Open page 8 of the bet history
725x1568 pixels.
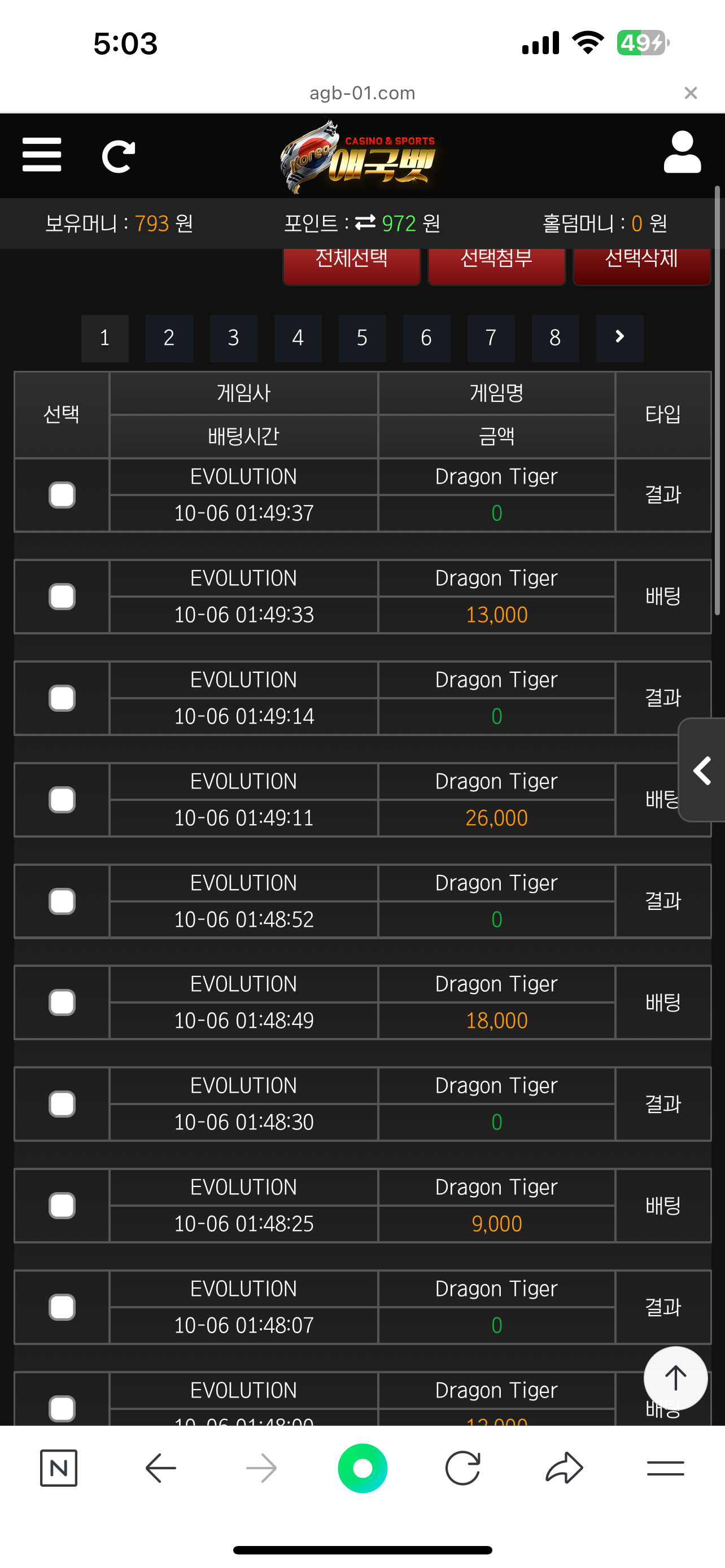tap(555, 338)
